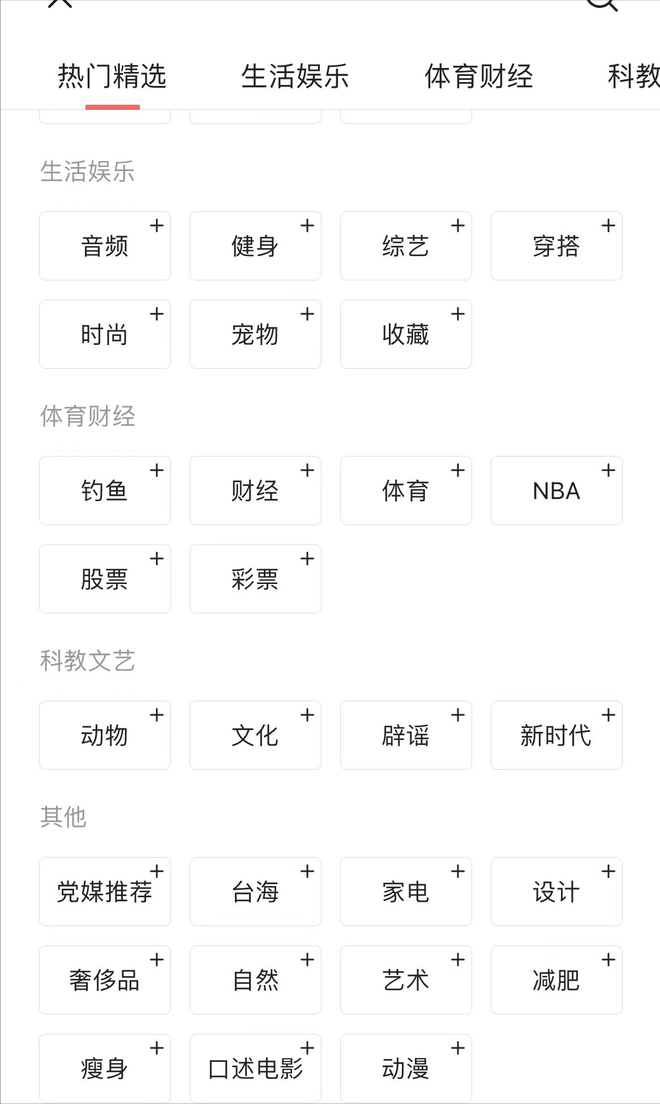Add the 宠物 channel
This screenshot has width=660, height=1104.
[x=256, y=334]
